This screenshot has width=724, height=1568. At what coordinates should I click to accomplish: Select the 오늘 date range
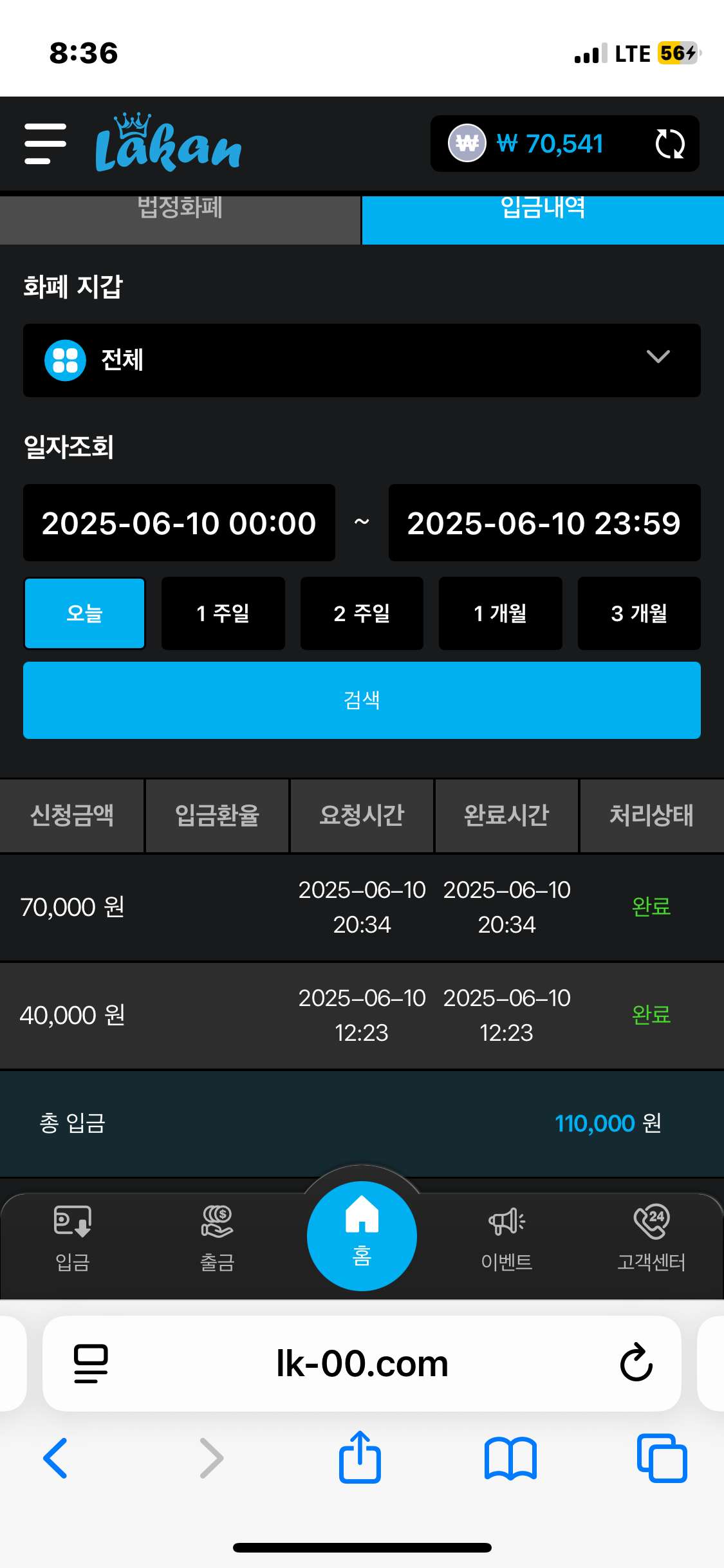[x=84, y=613]
